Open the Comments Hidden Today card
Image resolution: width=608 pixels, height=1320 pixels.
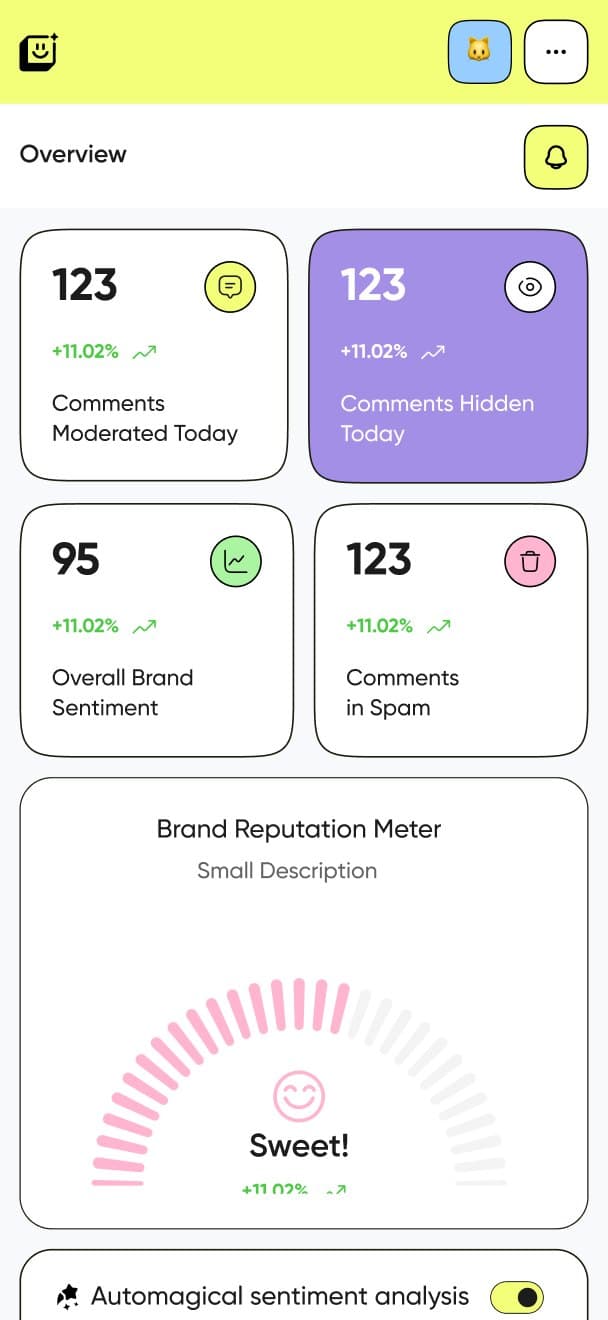pyautogui.click(x=447, y=355)
